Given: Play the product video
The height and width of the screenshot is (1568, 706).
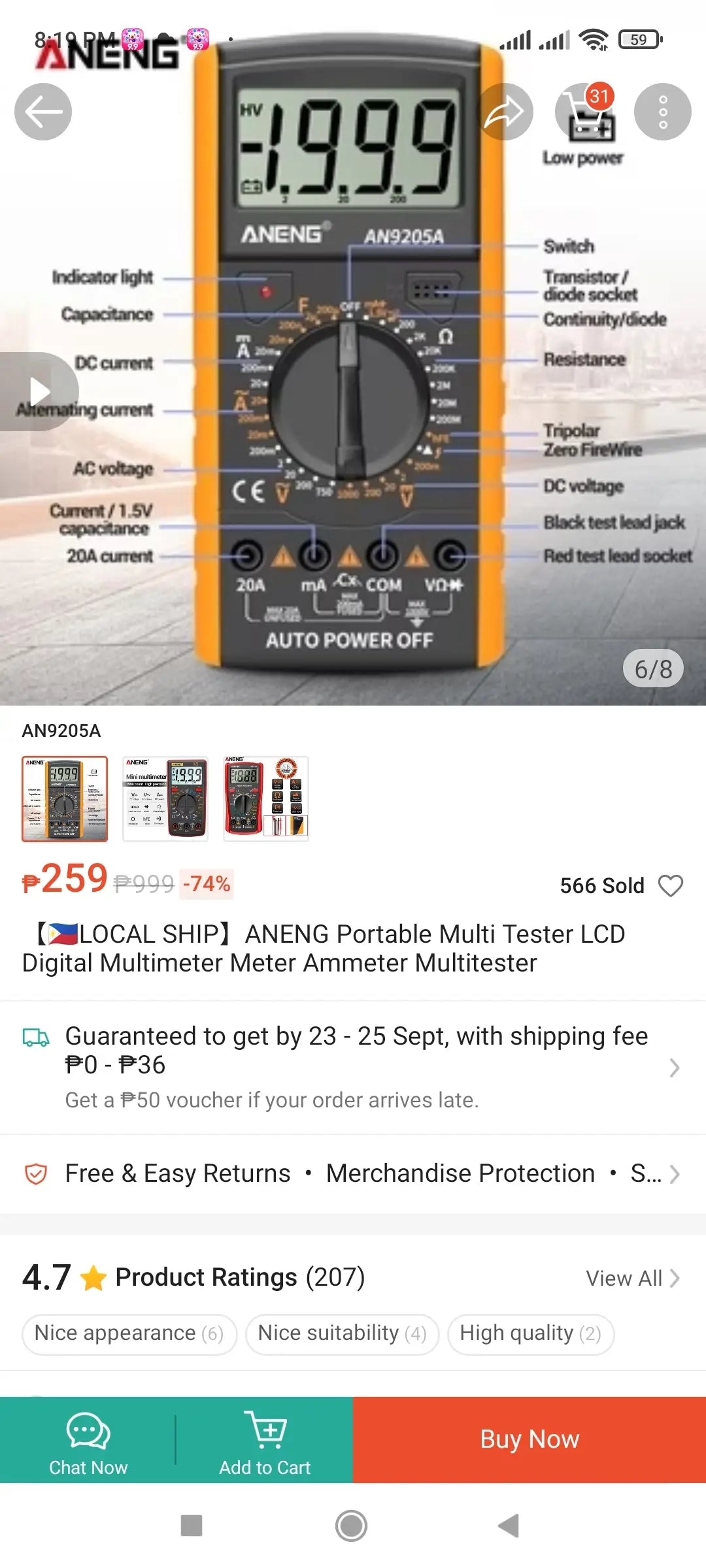Looking at the screenshot, I should 39,392.
